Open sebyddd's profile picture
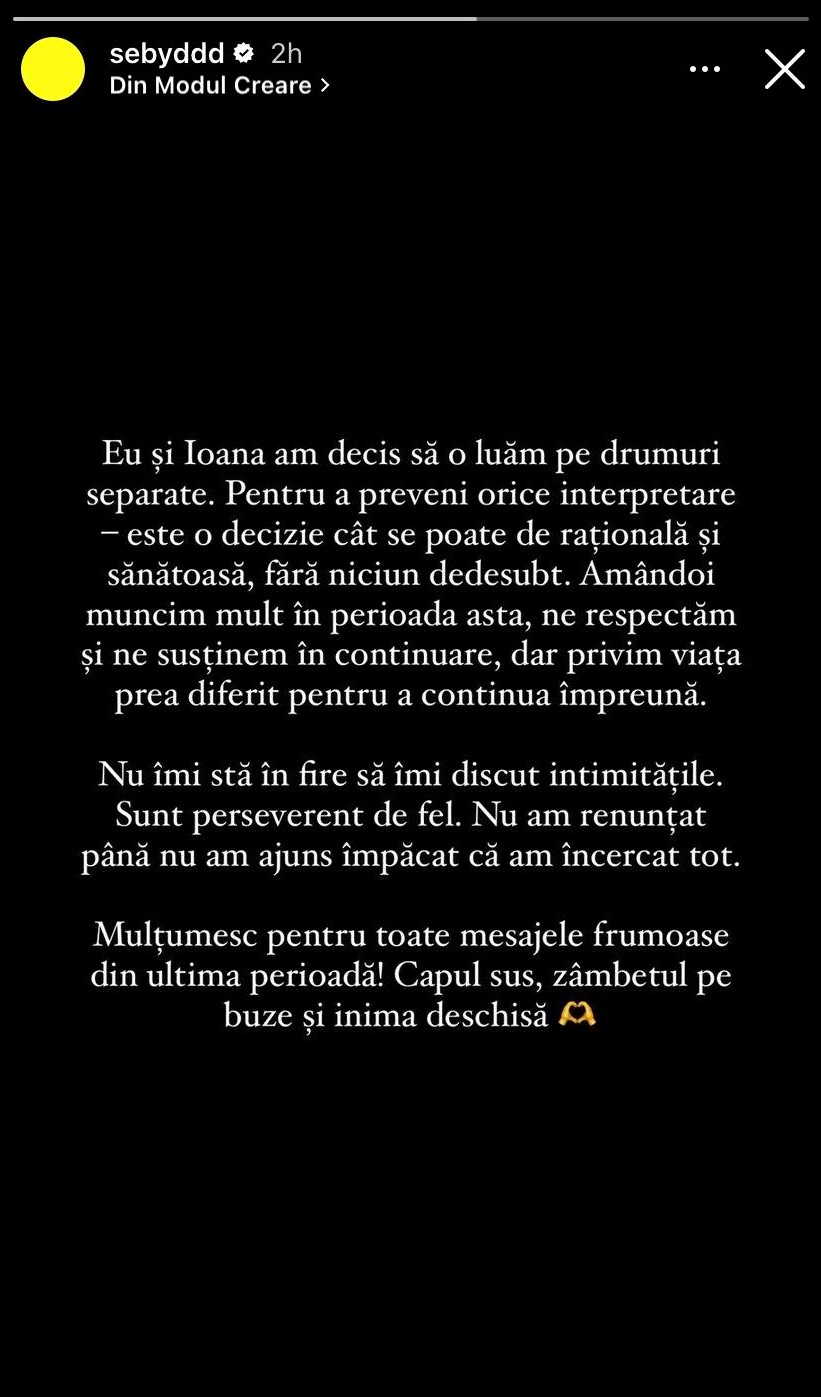The image size is (821, 1397). [53, 69]
